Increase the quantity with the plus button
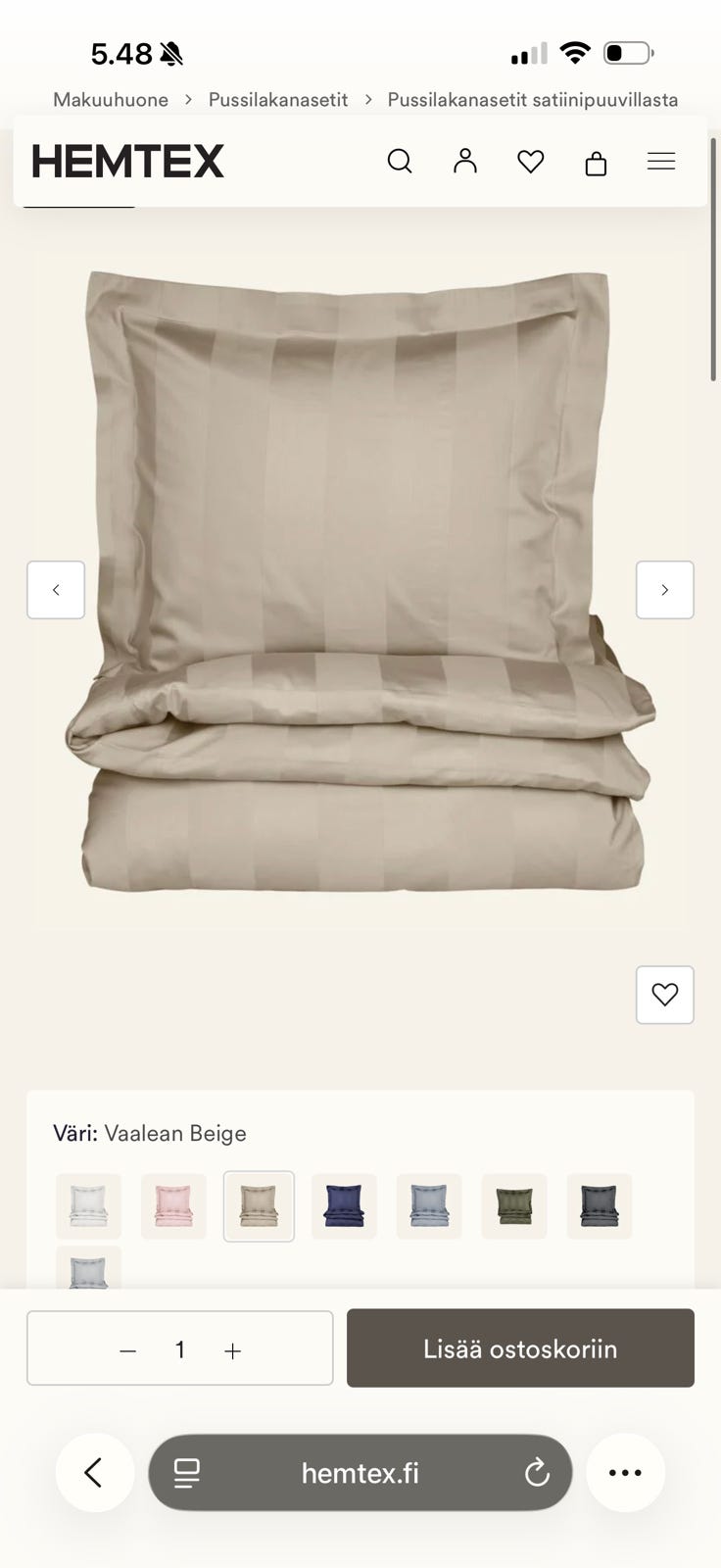The image size is (721, 1568). tap(232, 1350)
